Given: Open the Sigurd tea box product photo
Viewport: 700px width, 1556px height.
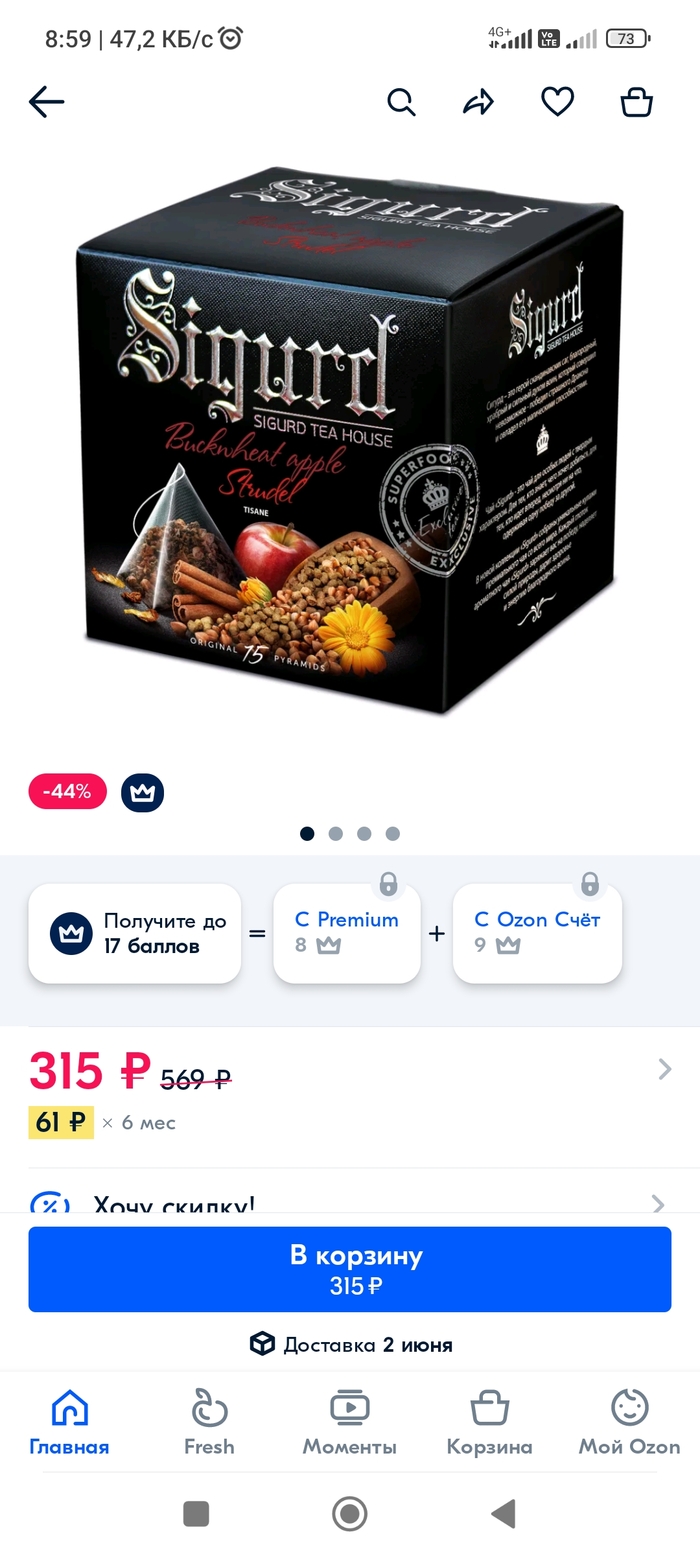Looking at the screenshot, I should 350,440.
